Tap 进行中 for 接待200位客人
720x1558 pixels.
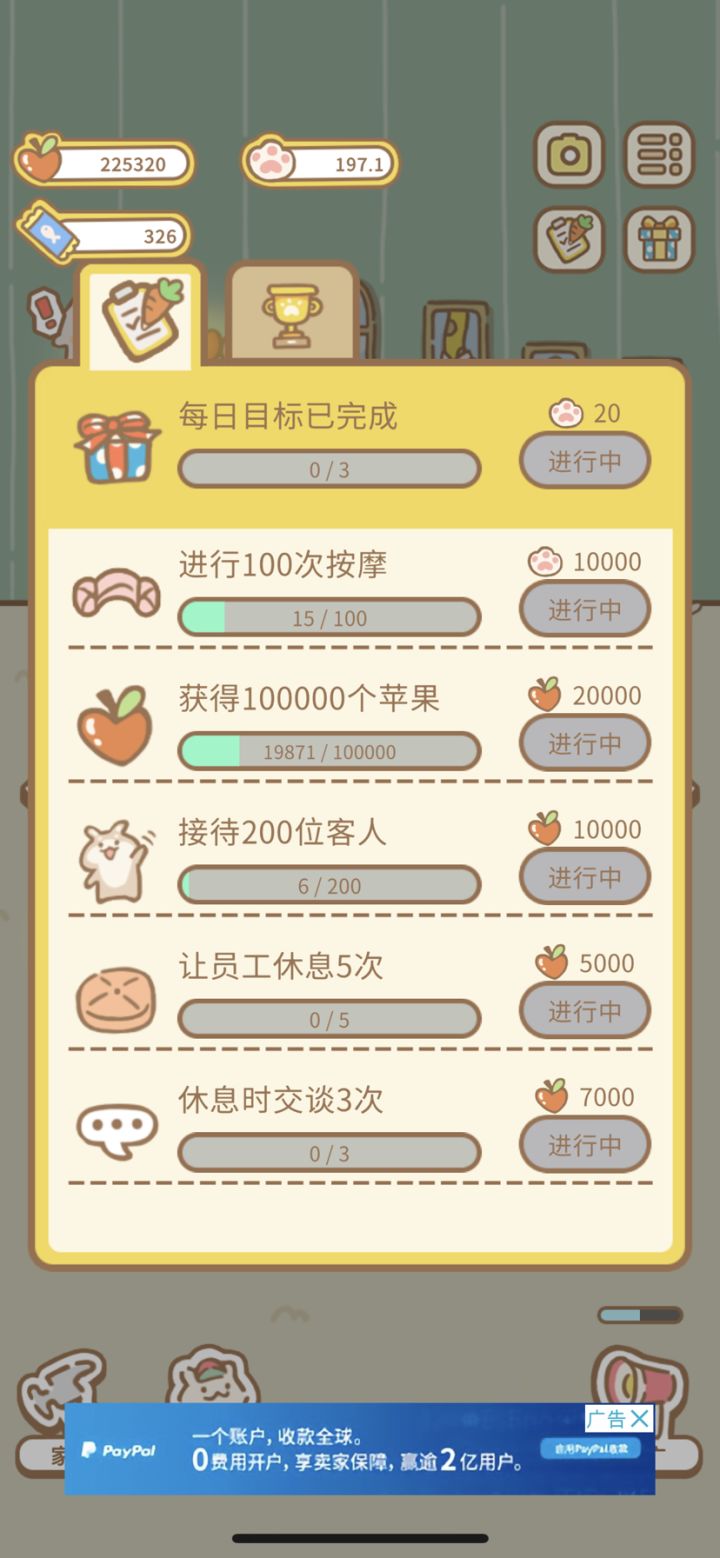pos(584,877)
